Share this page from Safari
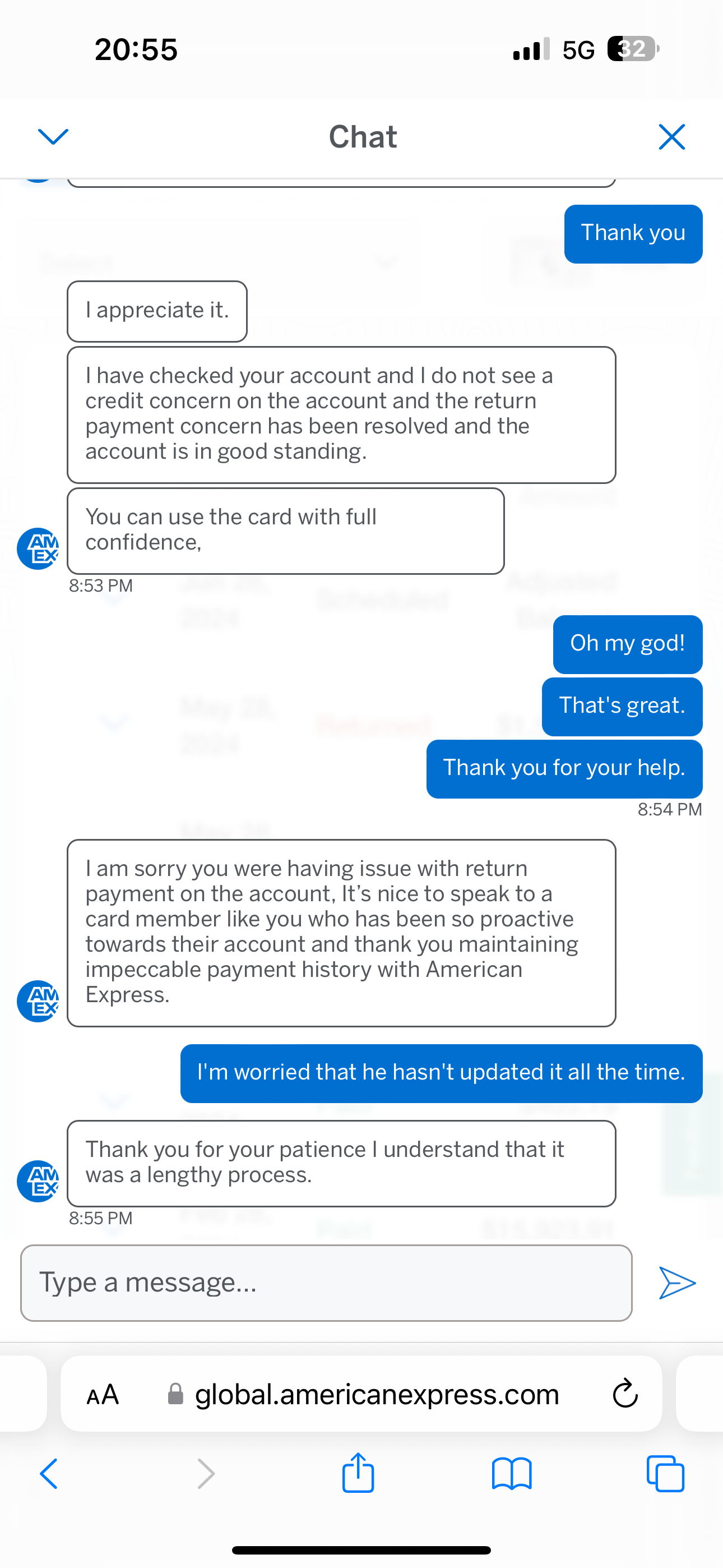 tap(358, 1473)
